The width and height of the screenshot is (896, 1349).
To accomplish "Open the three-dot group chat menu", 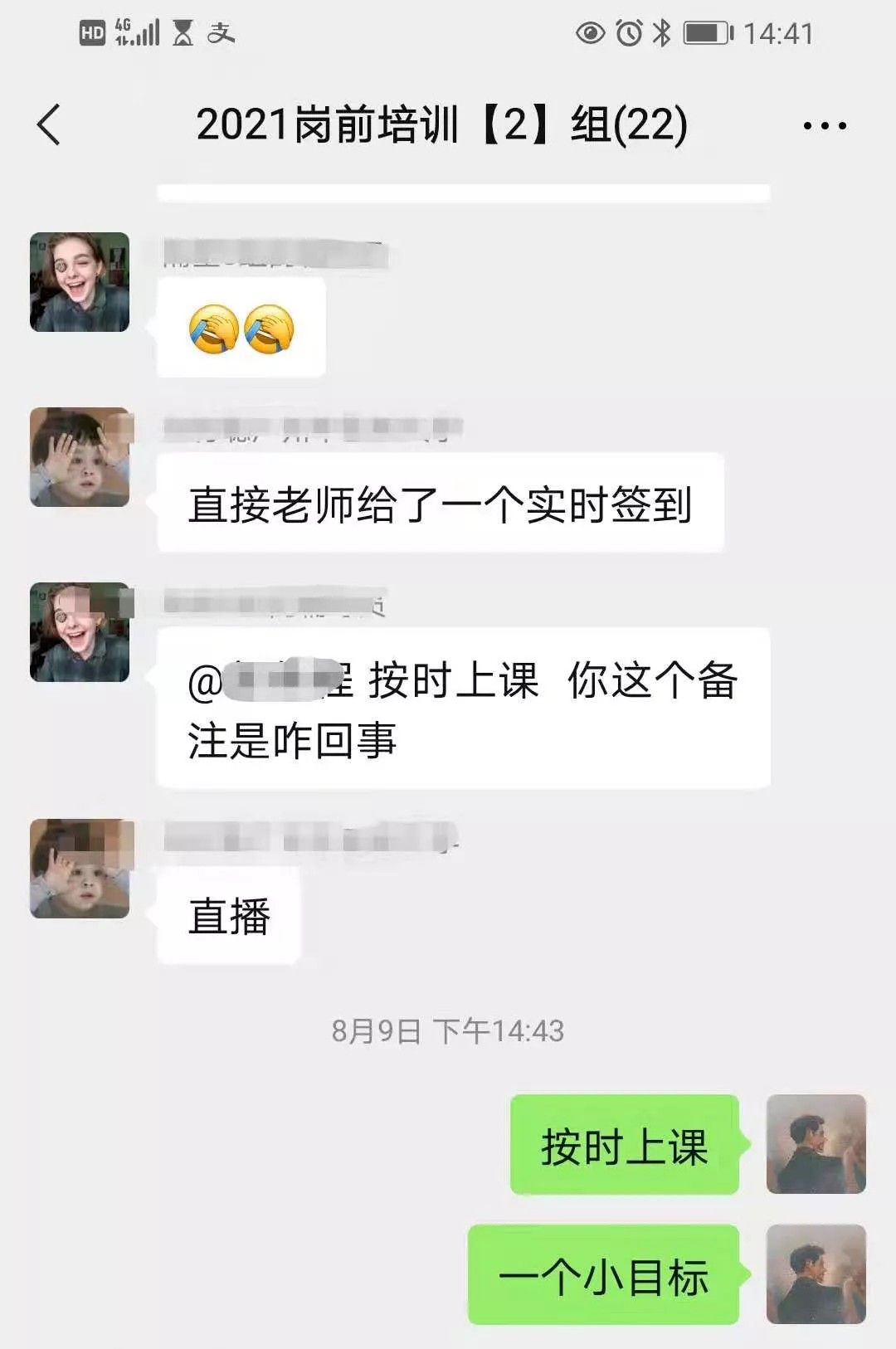I will pos(824,126).
